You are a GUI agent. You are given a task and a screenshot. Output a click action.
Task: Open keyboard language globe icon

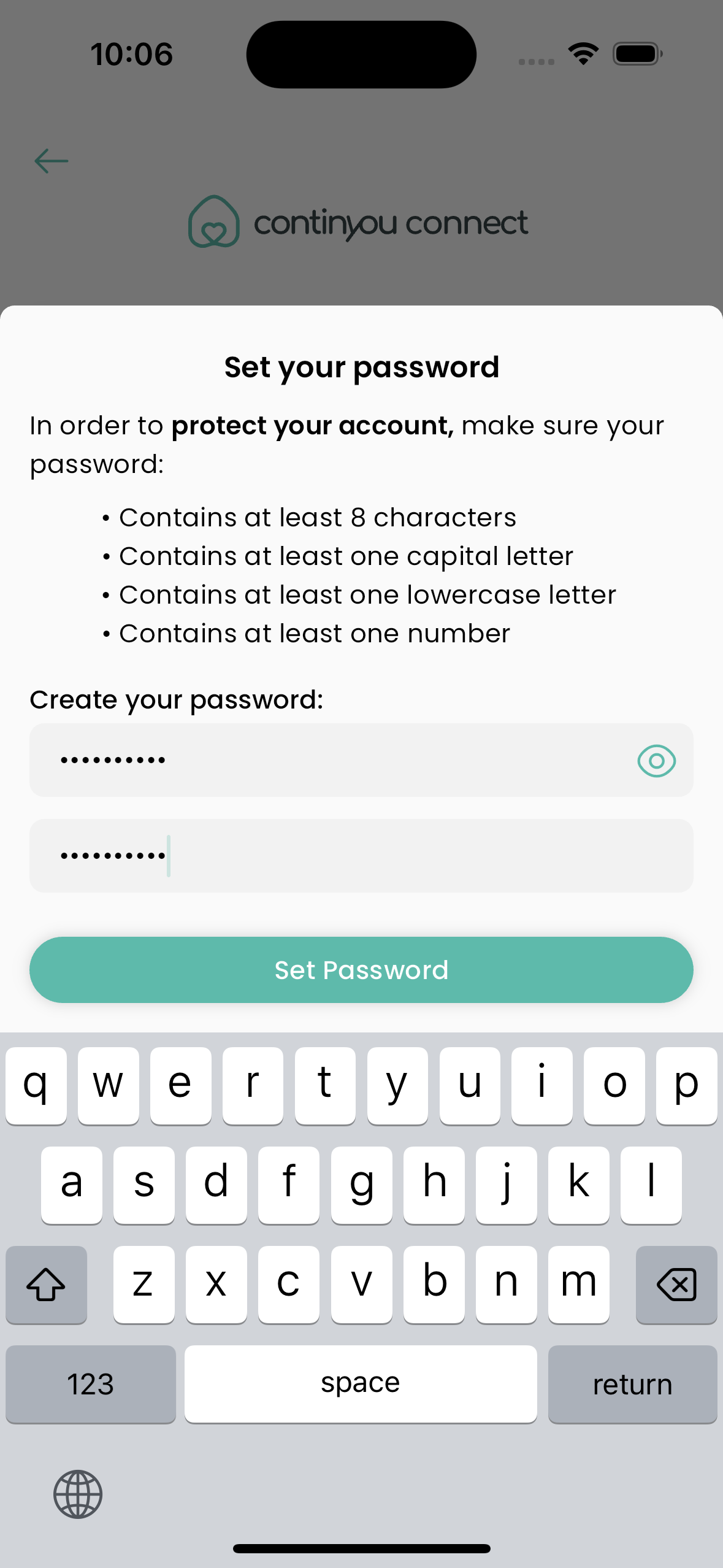pos(78,1494)
